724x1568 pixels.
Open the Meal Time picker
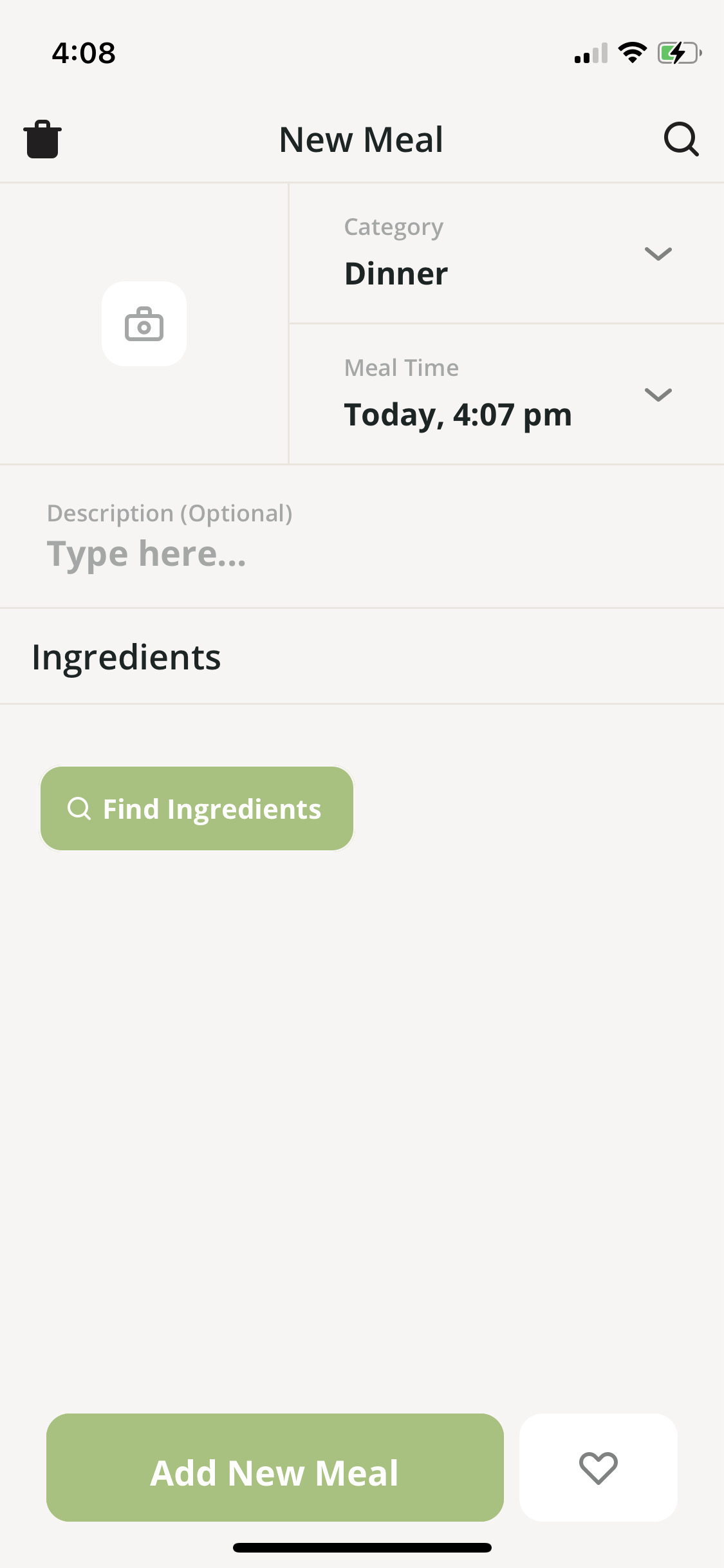pos(506,394)
